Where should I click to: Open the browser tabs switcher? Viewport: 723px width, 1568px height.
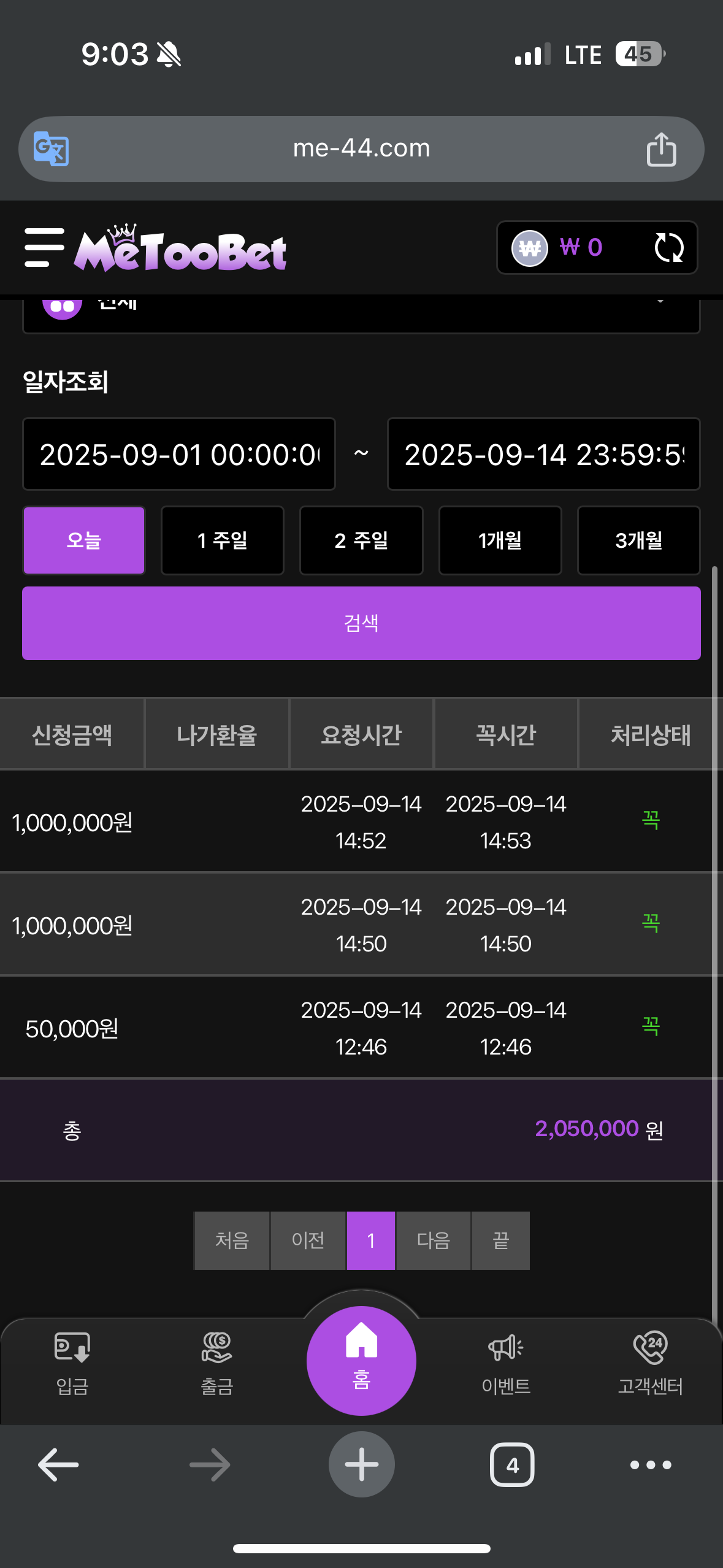[x=512, y=1465]
